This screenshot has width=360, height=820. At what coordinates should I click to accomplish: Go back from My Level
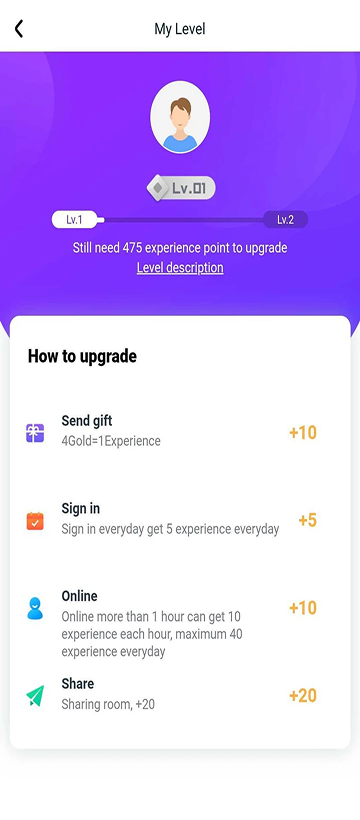[x=19, y=29]
